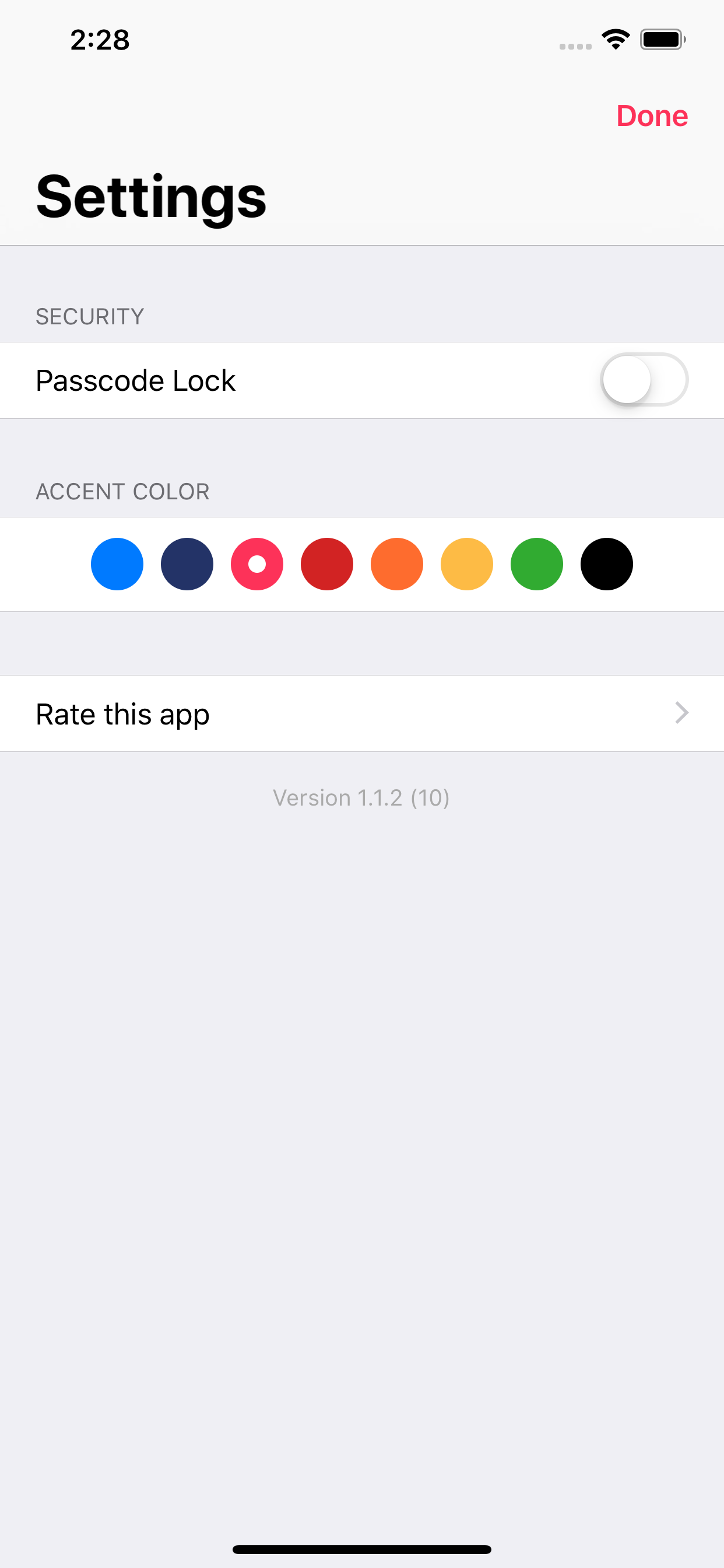
Task: Tap the Version 1.1.2 (10) label
Action: (x=361, y=797)
